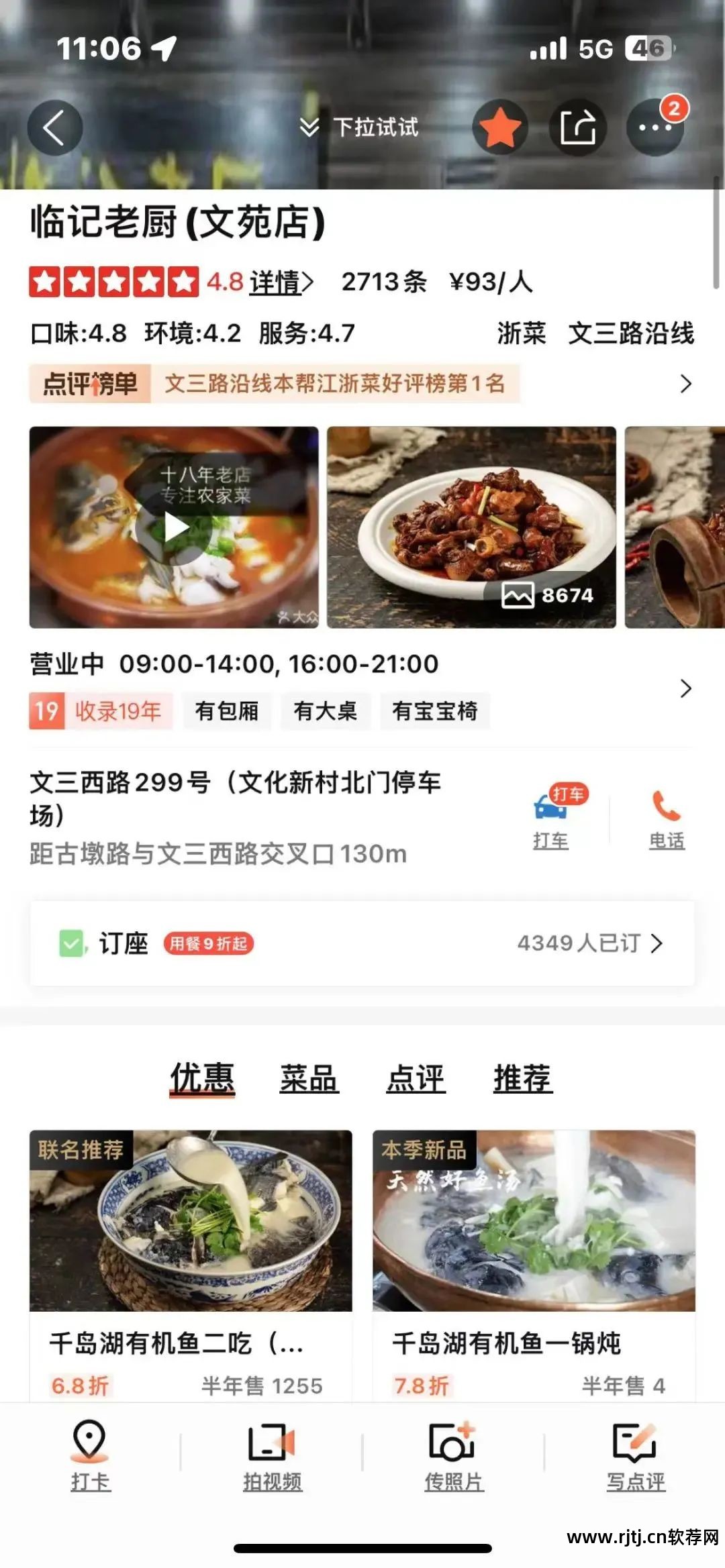This screenshot has width=725, height=1568.
Task: Open the more options icon with badge
Action: pos(656,126)
